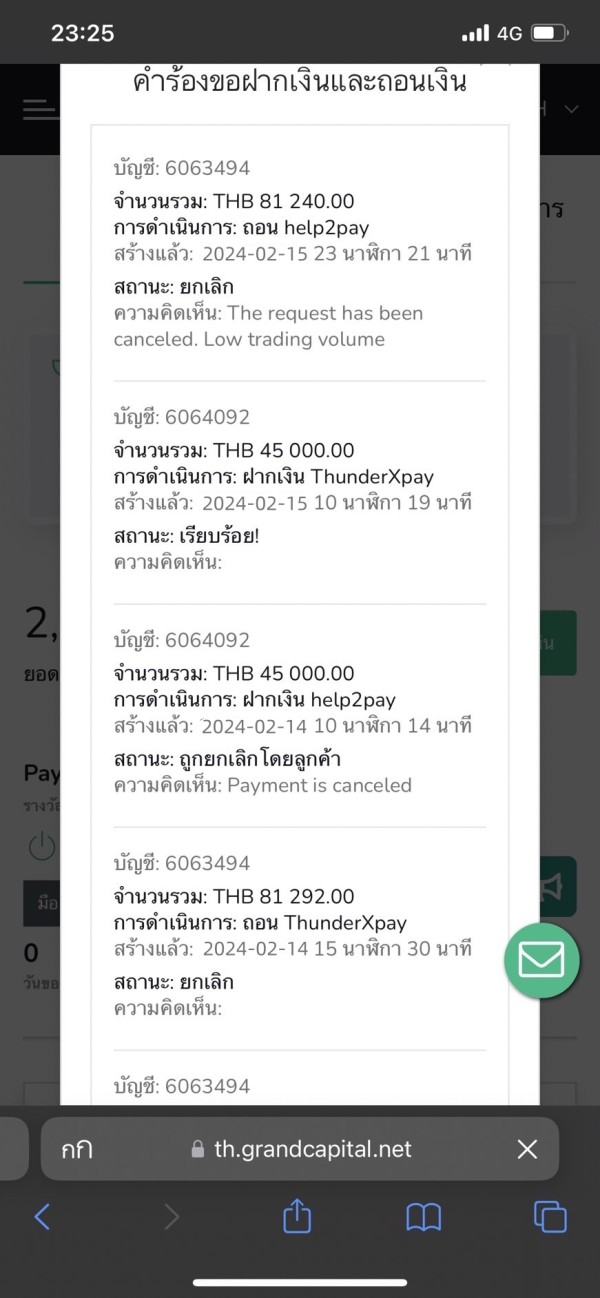Share this page via share icon
This screenshot has height=1298, width=600.
point(297,1214)
